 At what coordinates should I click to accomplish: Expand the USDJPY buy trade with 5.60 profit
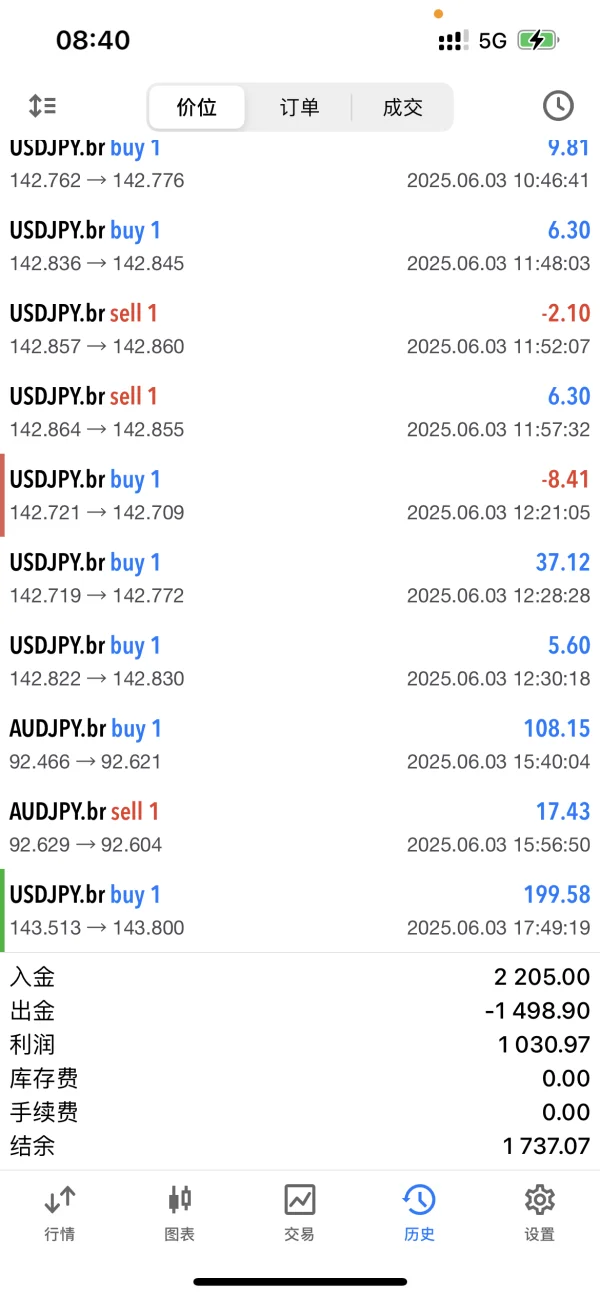tap(300, 661)
